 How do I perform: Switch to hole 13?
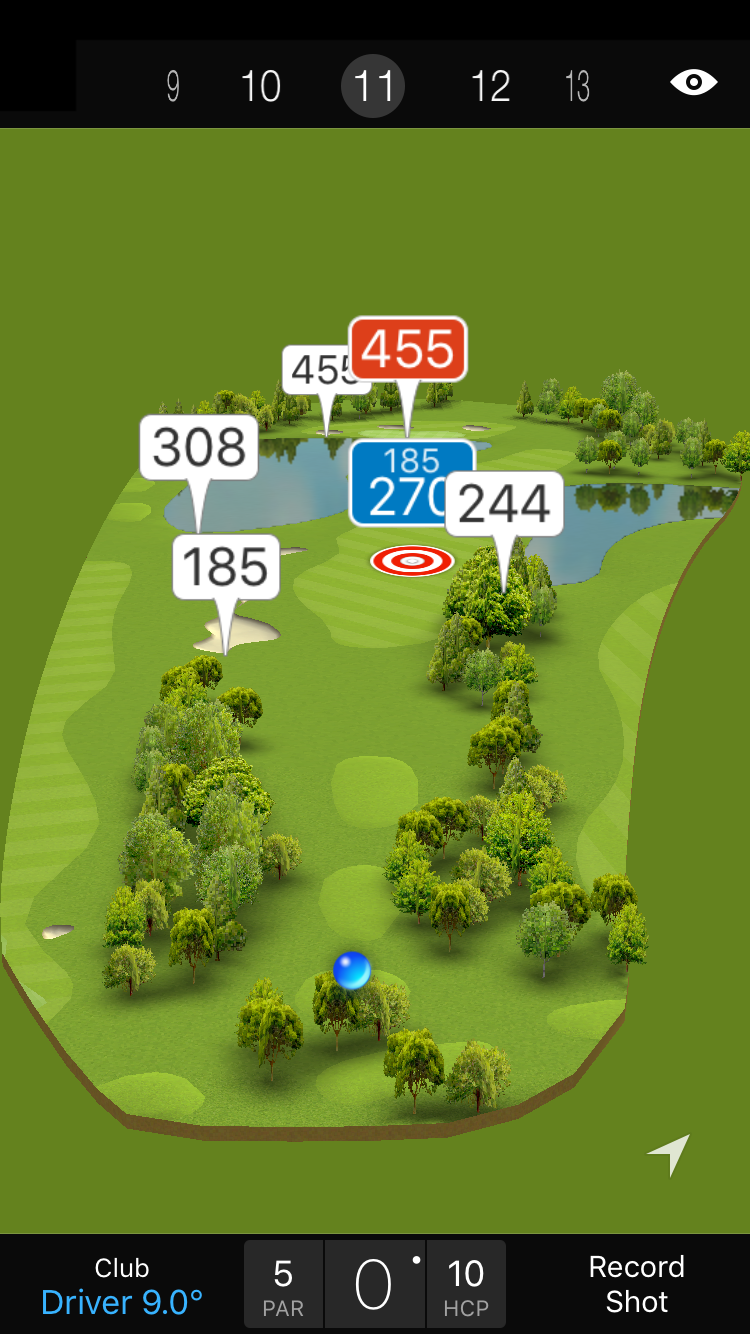coord(577,87)
